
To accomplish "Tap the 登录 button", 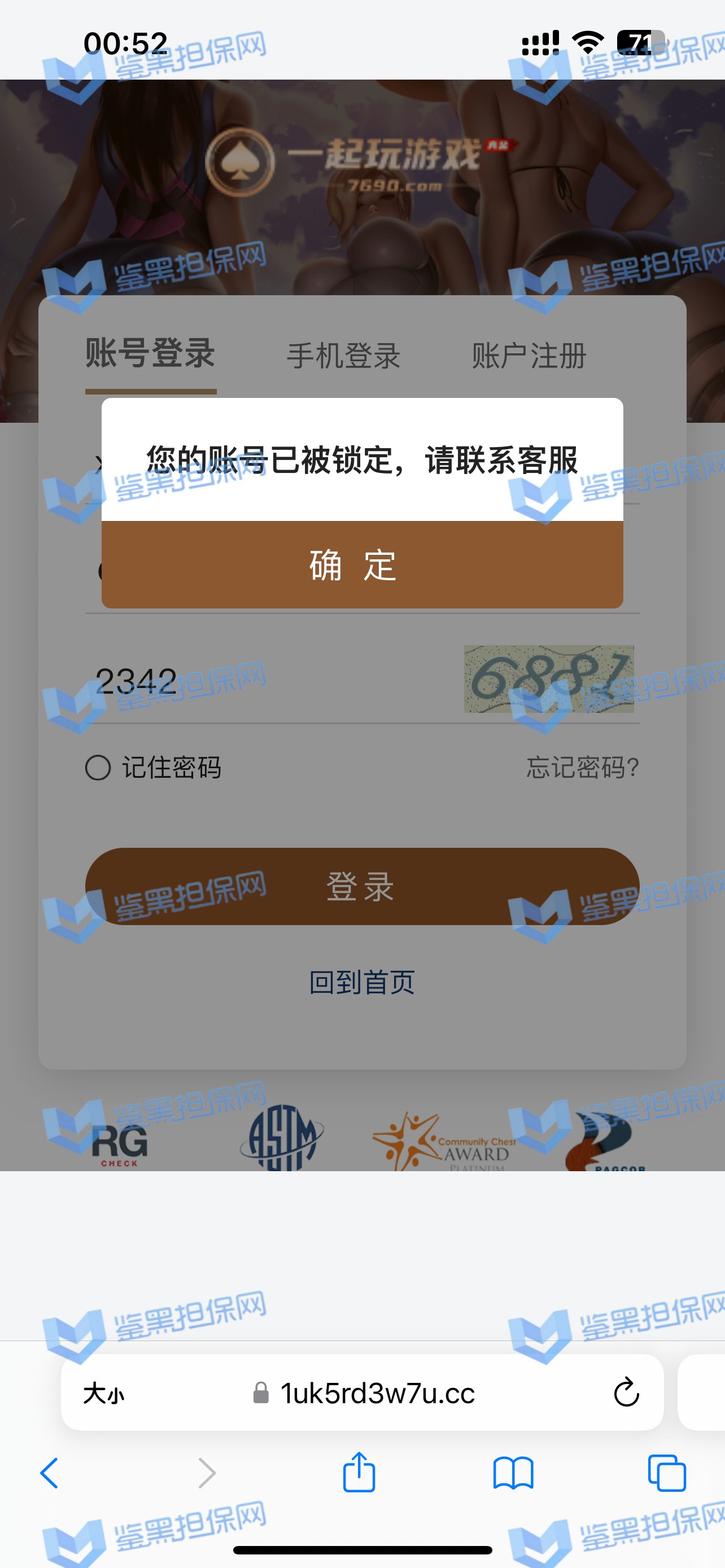I will coord(361,886).
